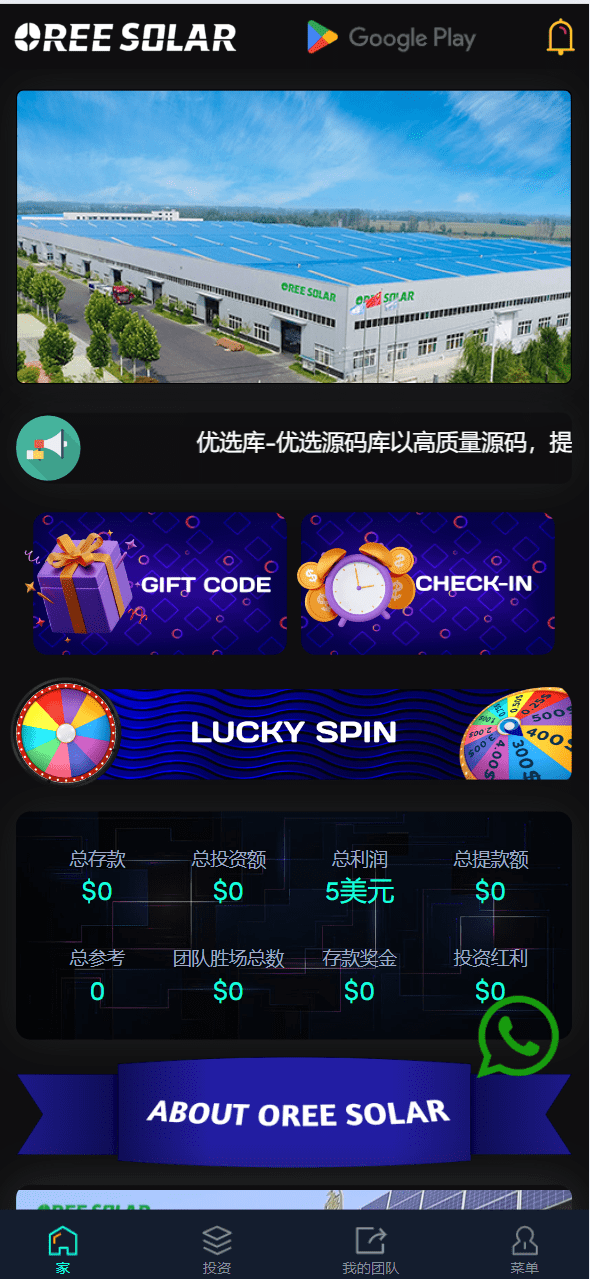This screenshot has height=1279, width=590.
Task: Open the notifications bell
Action: 561,37
